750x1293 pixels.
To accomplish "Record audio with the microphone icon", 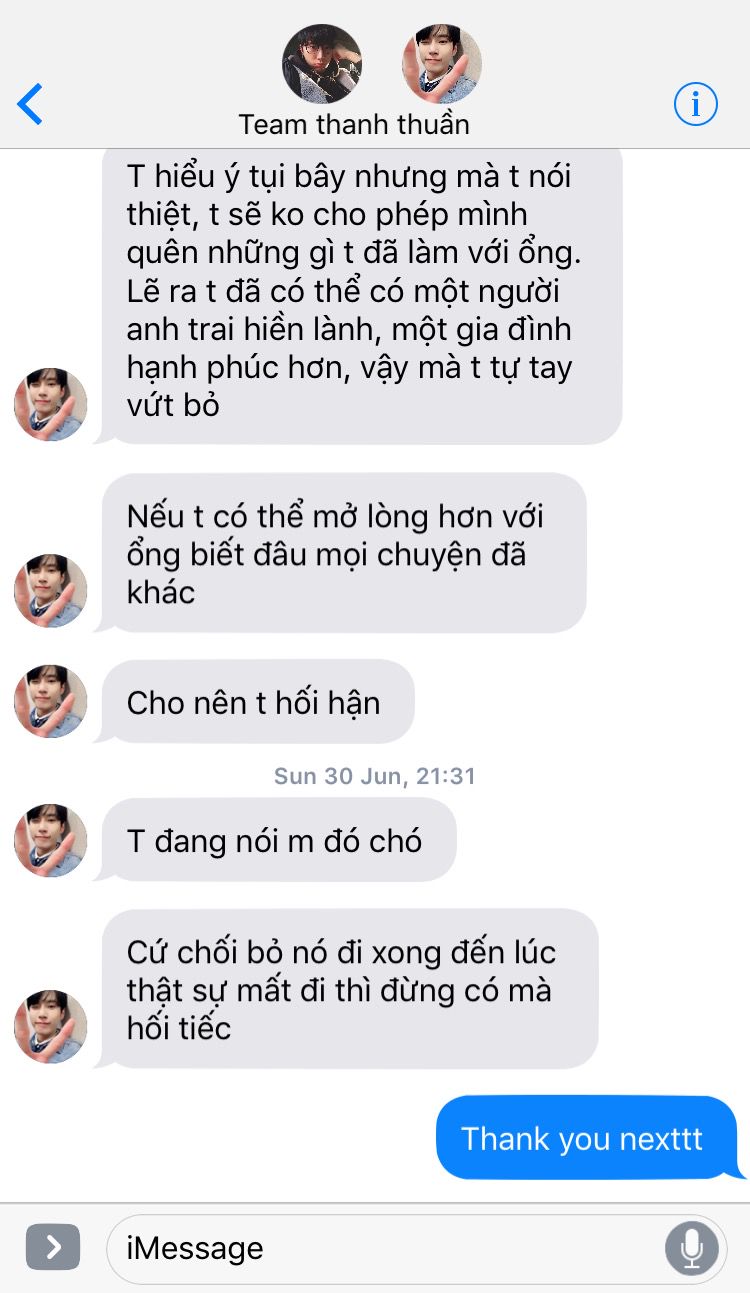I will [x=692, y=1247].
